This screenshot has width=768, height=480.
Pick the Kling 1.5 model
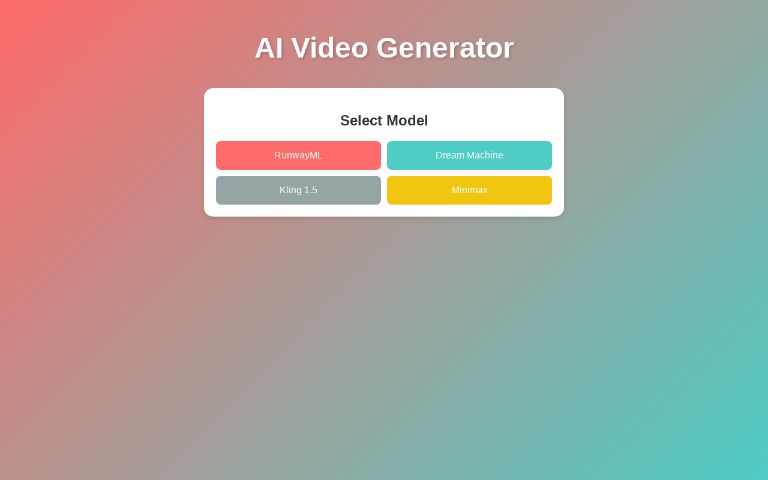pyautogui.click(x=298, y=190)
